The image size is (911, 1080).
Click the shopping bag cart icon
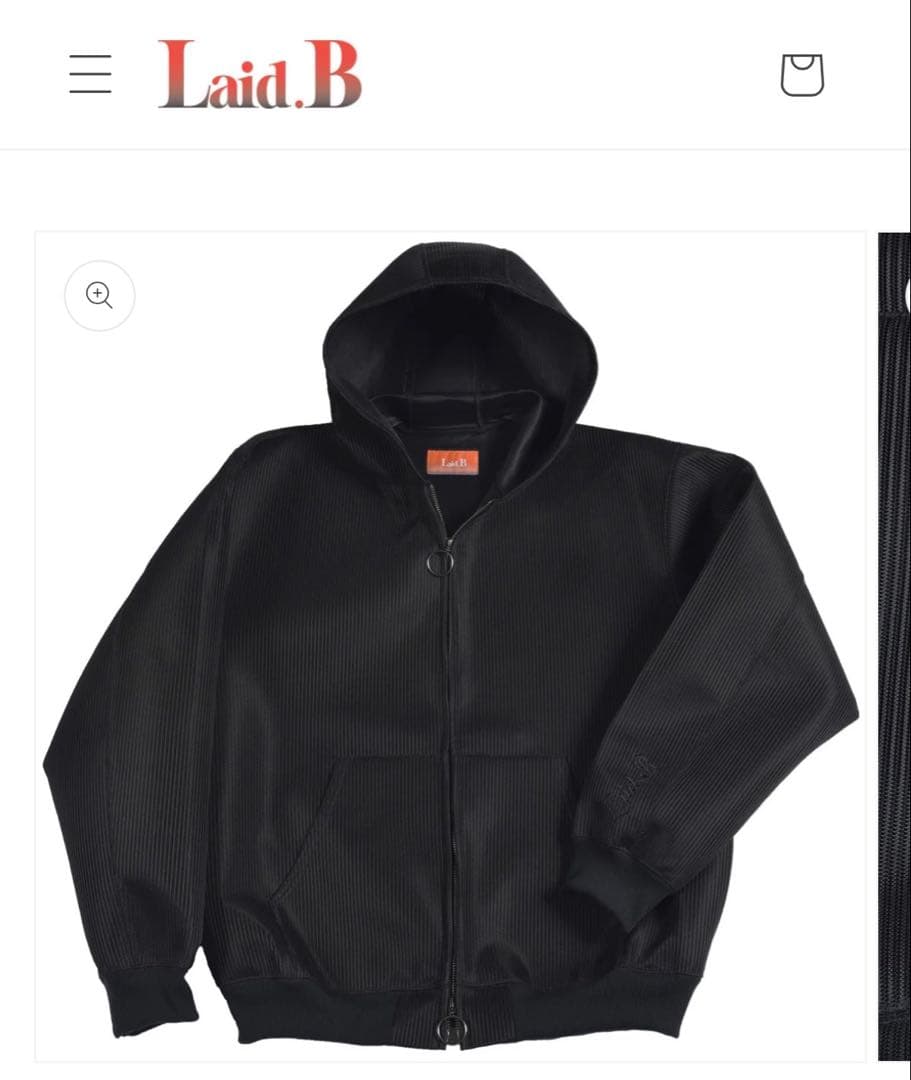(x=800, y=74)
